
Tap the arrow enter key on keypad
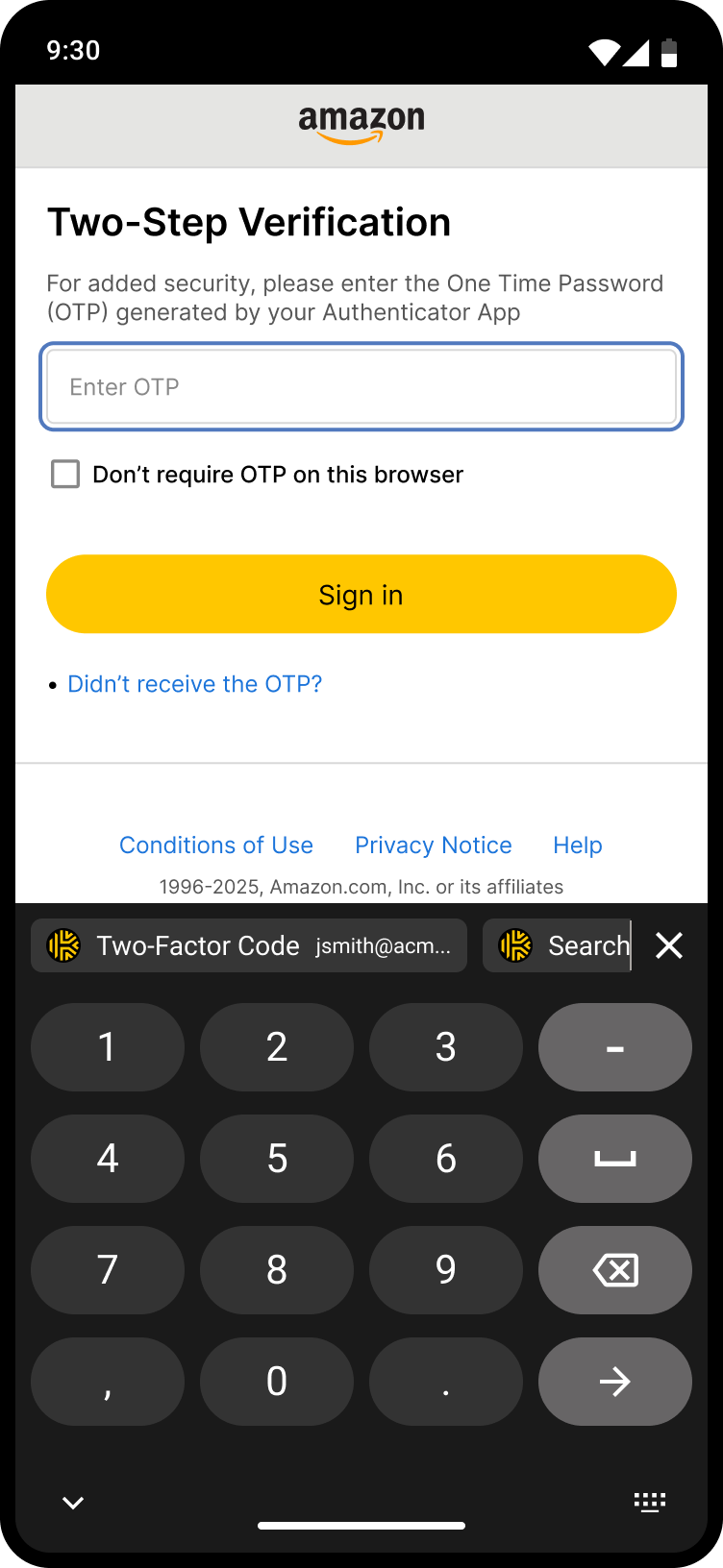pos(615,1382)
